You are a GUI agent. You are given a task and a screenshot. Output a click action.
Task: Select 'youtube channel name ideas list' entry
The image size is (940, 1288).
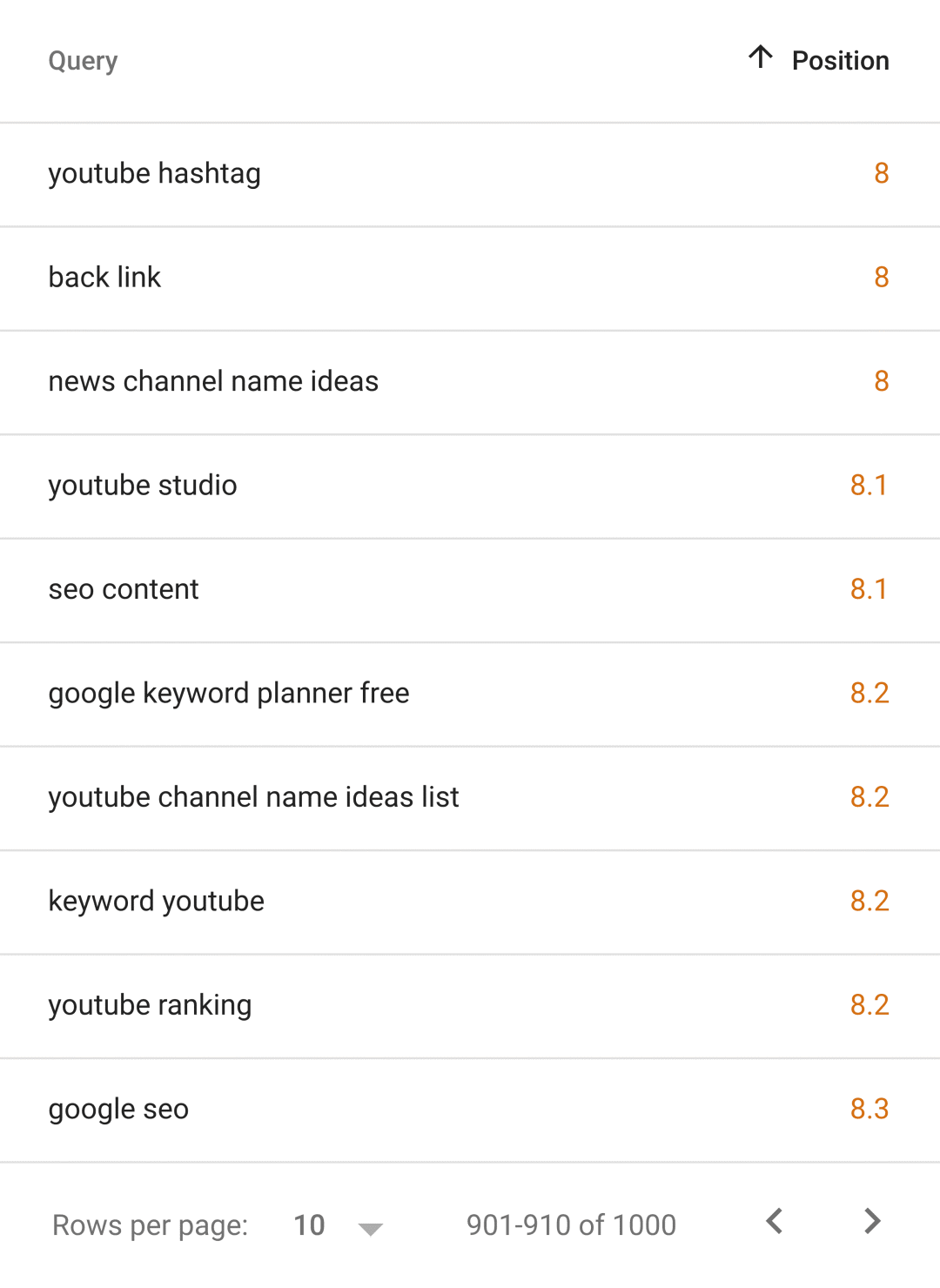pyautogui.click(x=253, y=797)
